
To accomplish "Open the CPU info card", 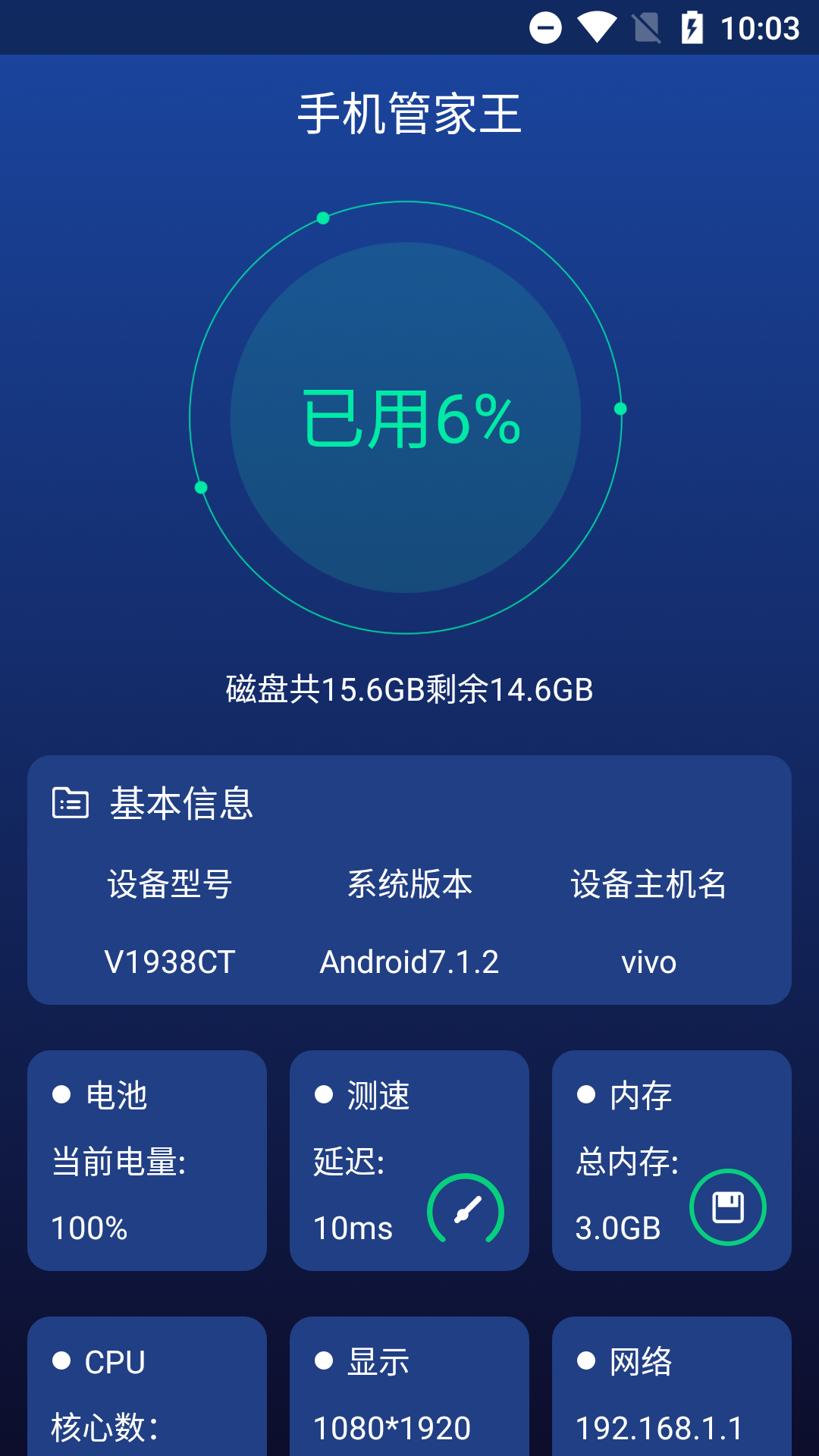I will [x=147, y=1386].
